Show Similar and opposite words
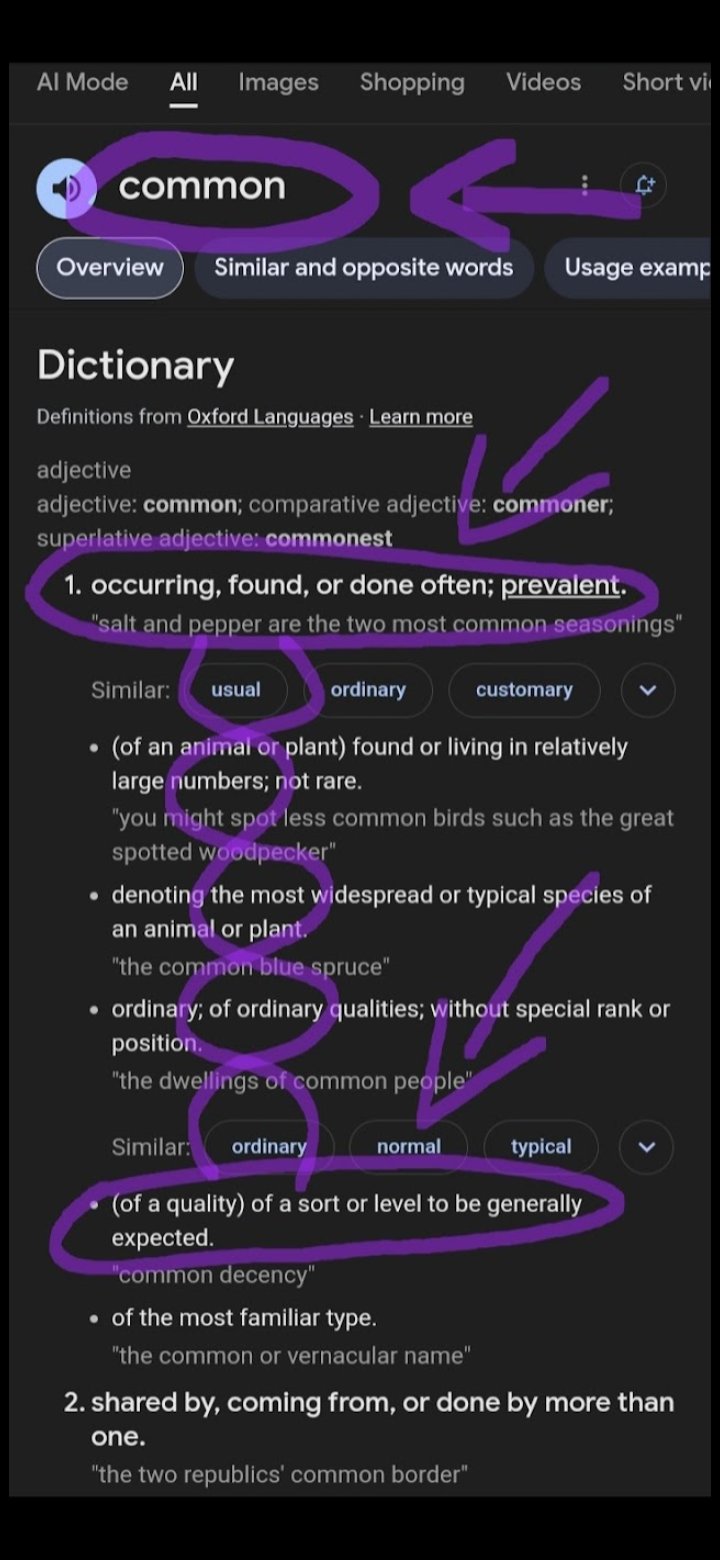This screenshot has width=720, height=1560. 363,268
